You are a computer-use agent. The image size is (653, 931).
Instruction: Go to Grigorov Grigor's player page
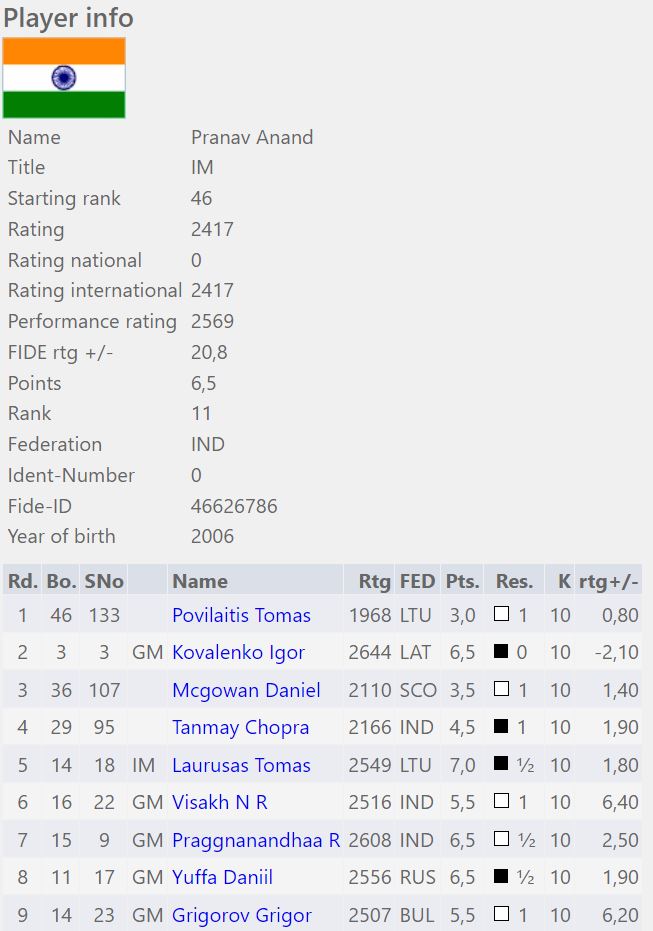[x=242, y=915]
